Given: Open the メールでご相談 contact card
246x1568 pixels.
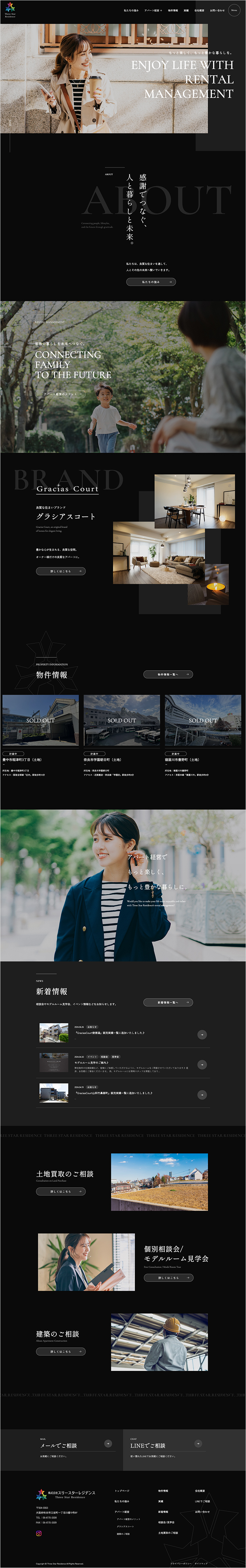Looking at the screenshot, I should pyautogui.click(x=61, y=1445).
